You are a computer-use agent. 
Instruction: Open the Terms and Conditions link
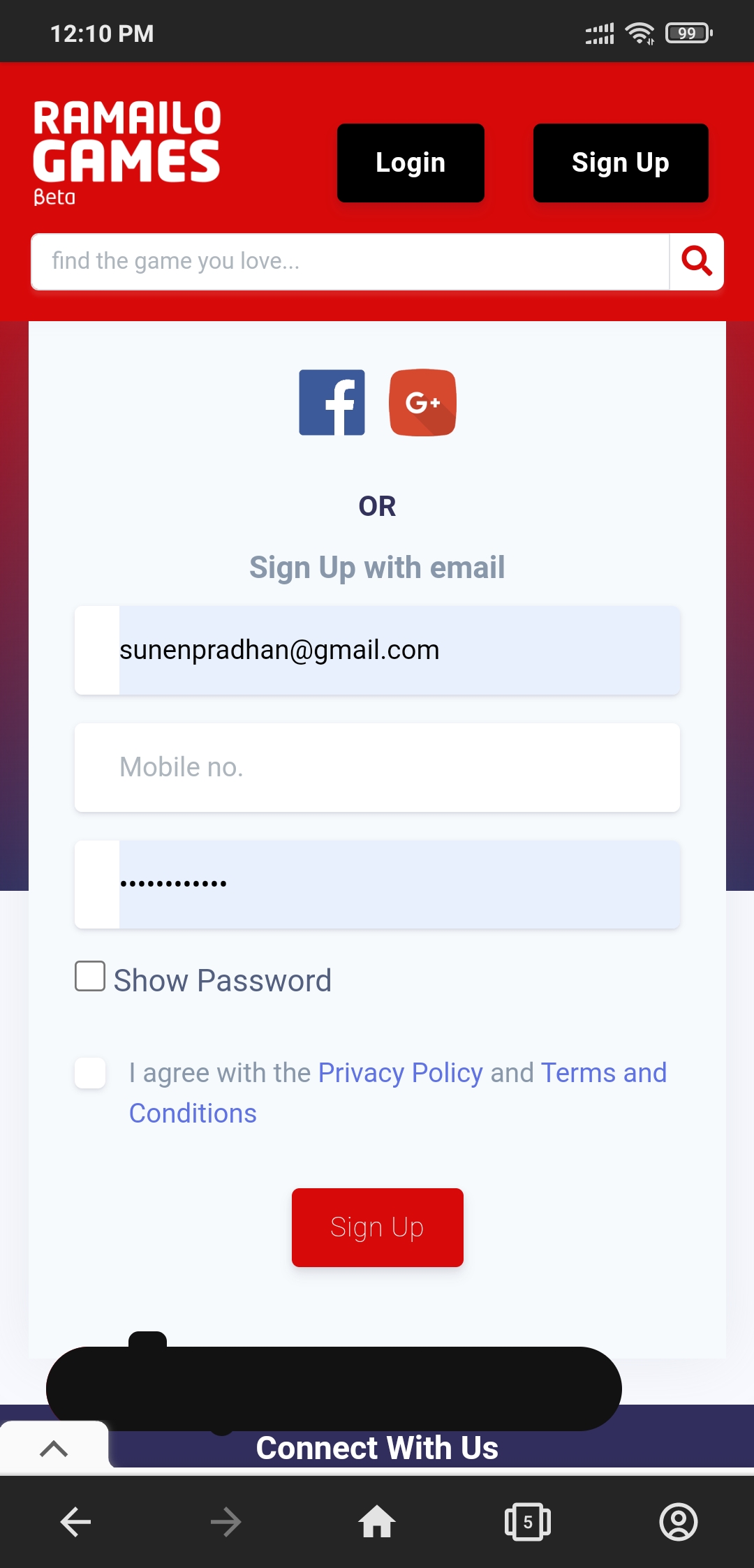pyautogui.click(x=603, y=1073)
